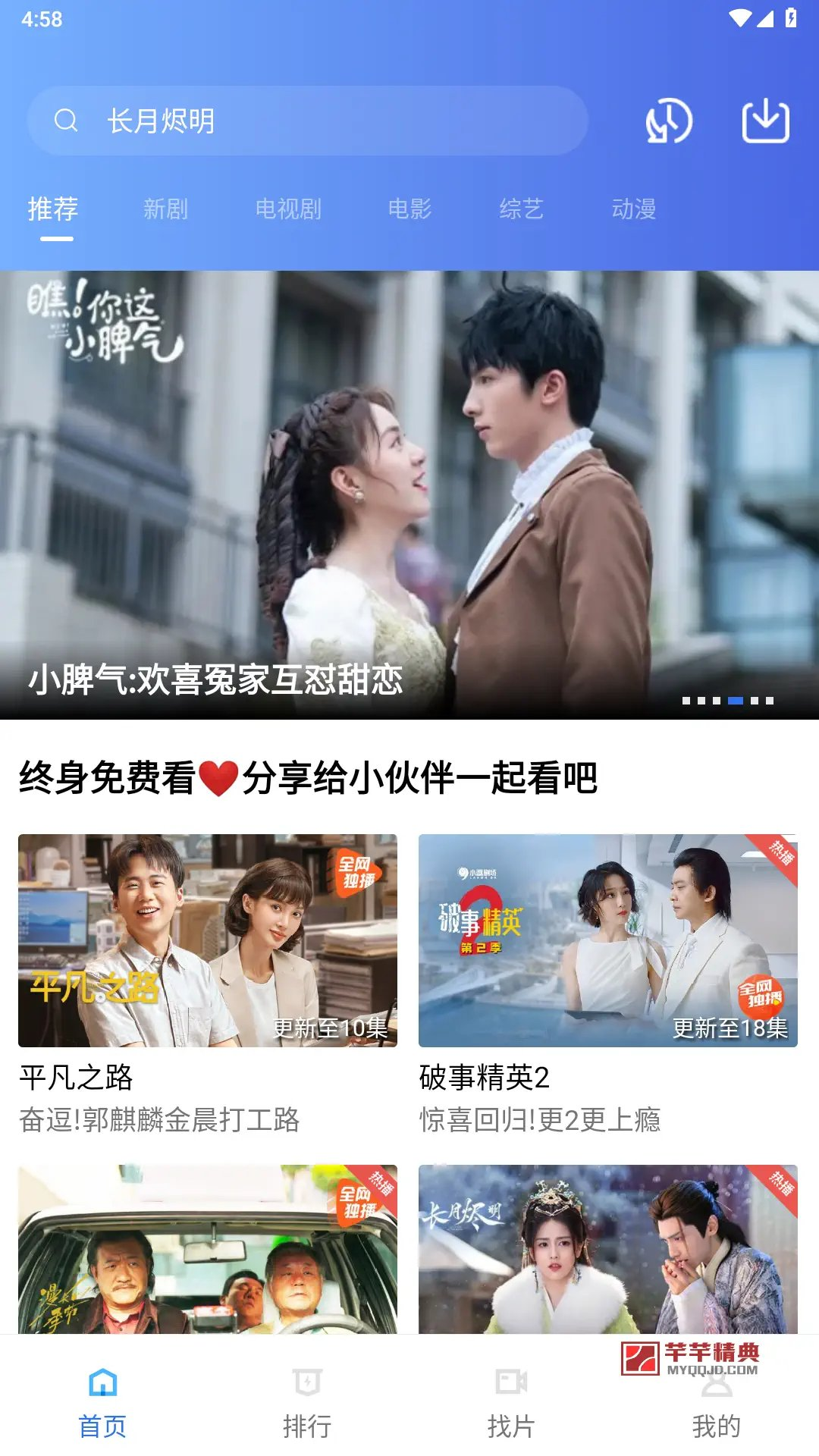819x1456 pixels.
Task: Open the 找片 discovery tab
Action: pyautogui.click(x=511, y=1401)
